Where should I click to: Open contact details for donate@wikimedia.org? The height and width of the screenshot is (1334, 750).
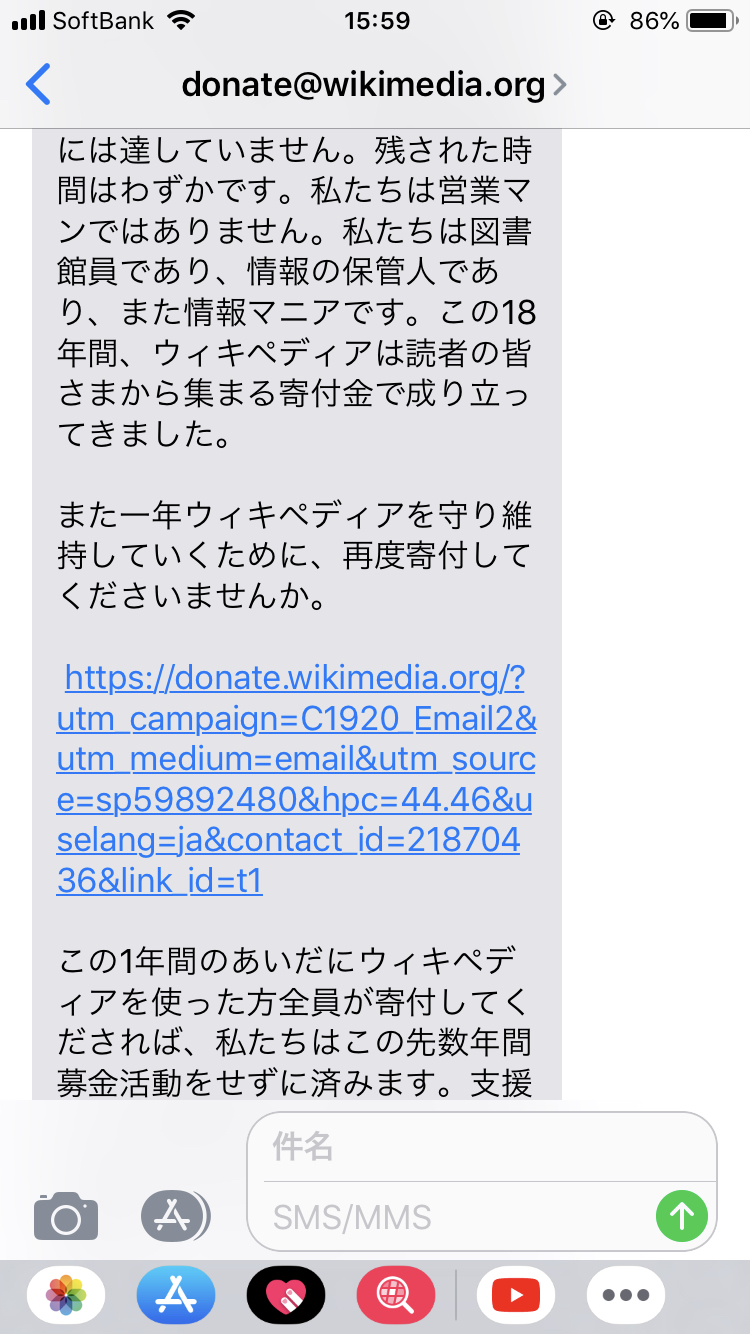[x=374, y=85]
